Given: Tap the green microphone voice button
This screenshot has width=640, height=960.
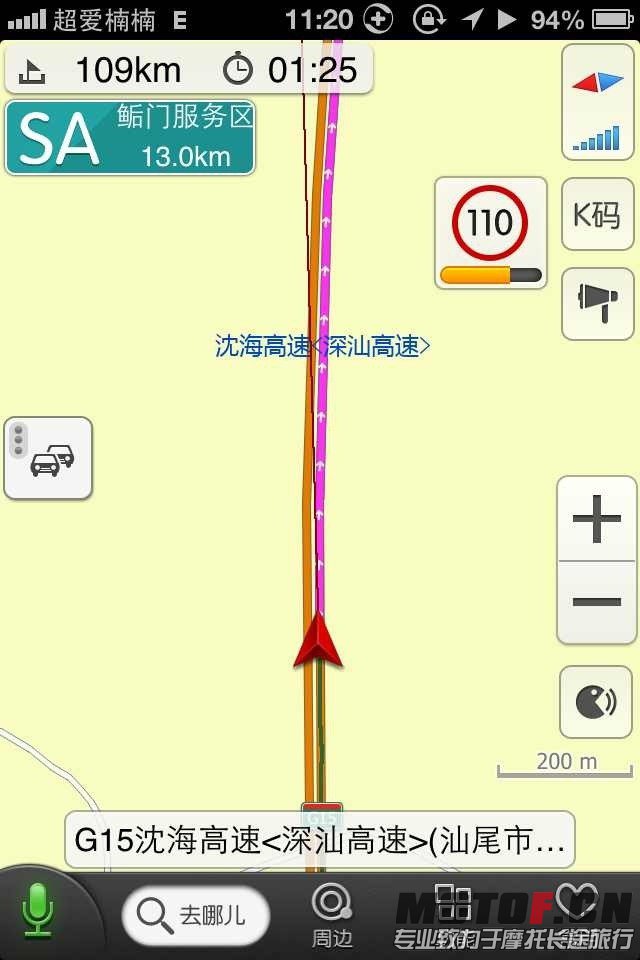Looking at the screenshot, I should tap(38, 910).
